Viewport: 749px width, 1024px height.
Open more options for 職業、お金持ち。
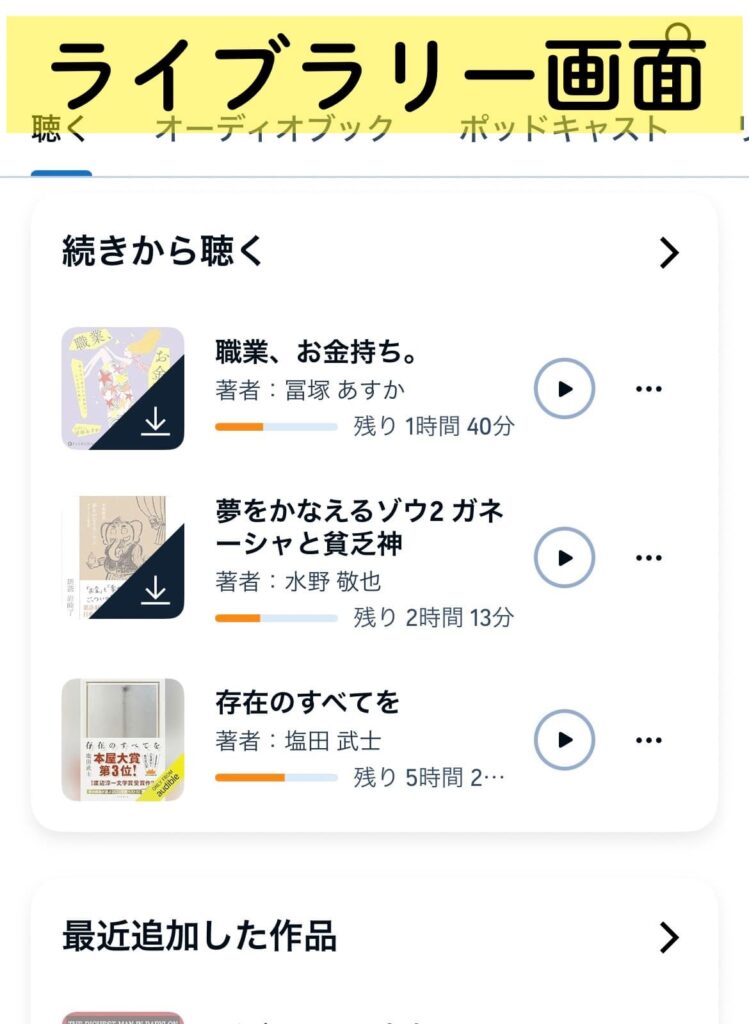click(x=649, y=388)
